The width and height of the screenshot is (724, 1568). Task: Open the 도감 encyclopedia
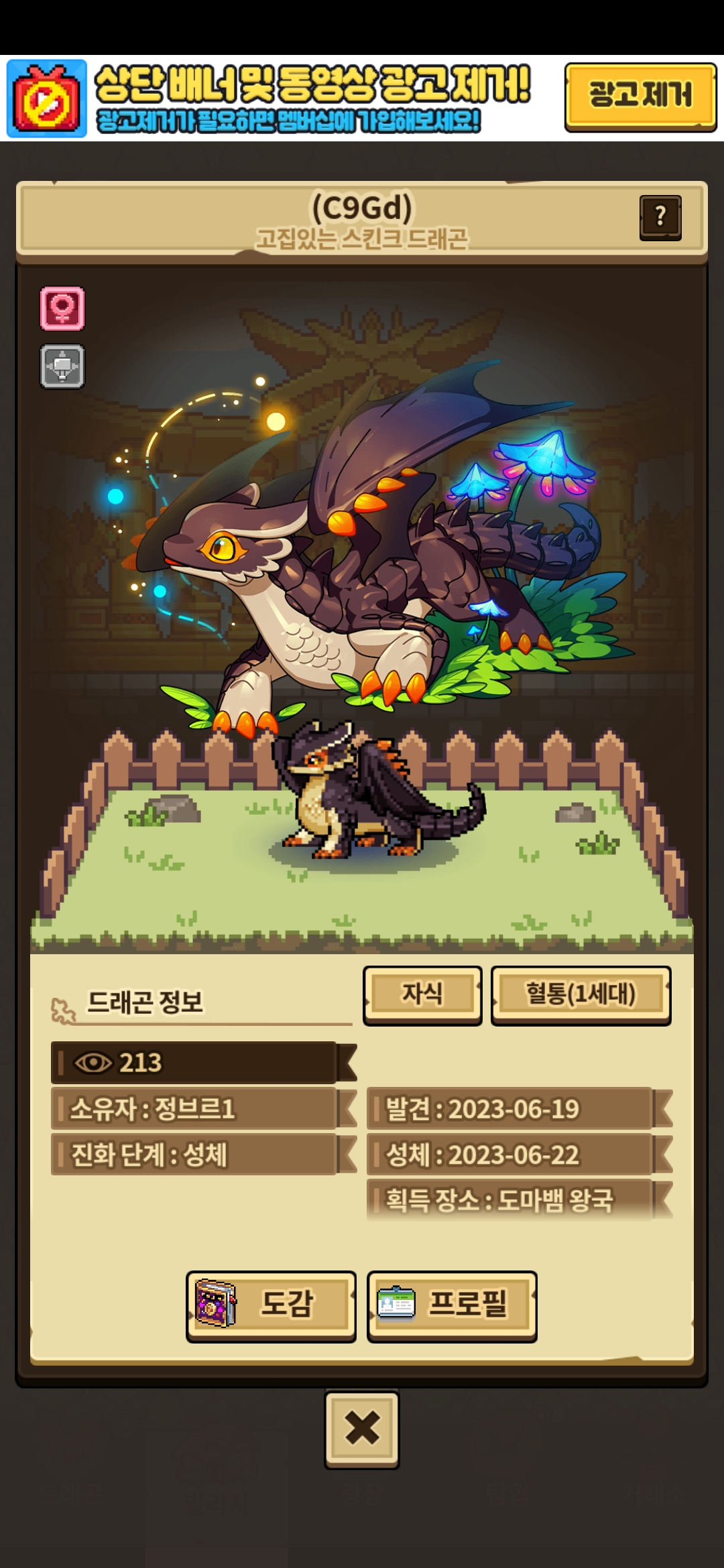click(x=271, y=1306)
